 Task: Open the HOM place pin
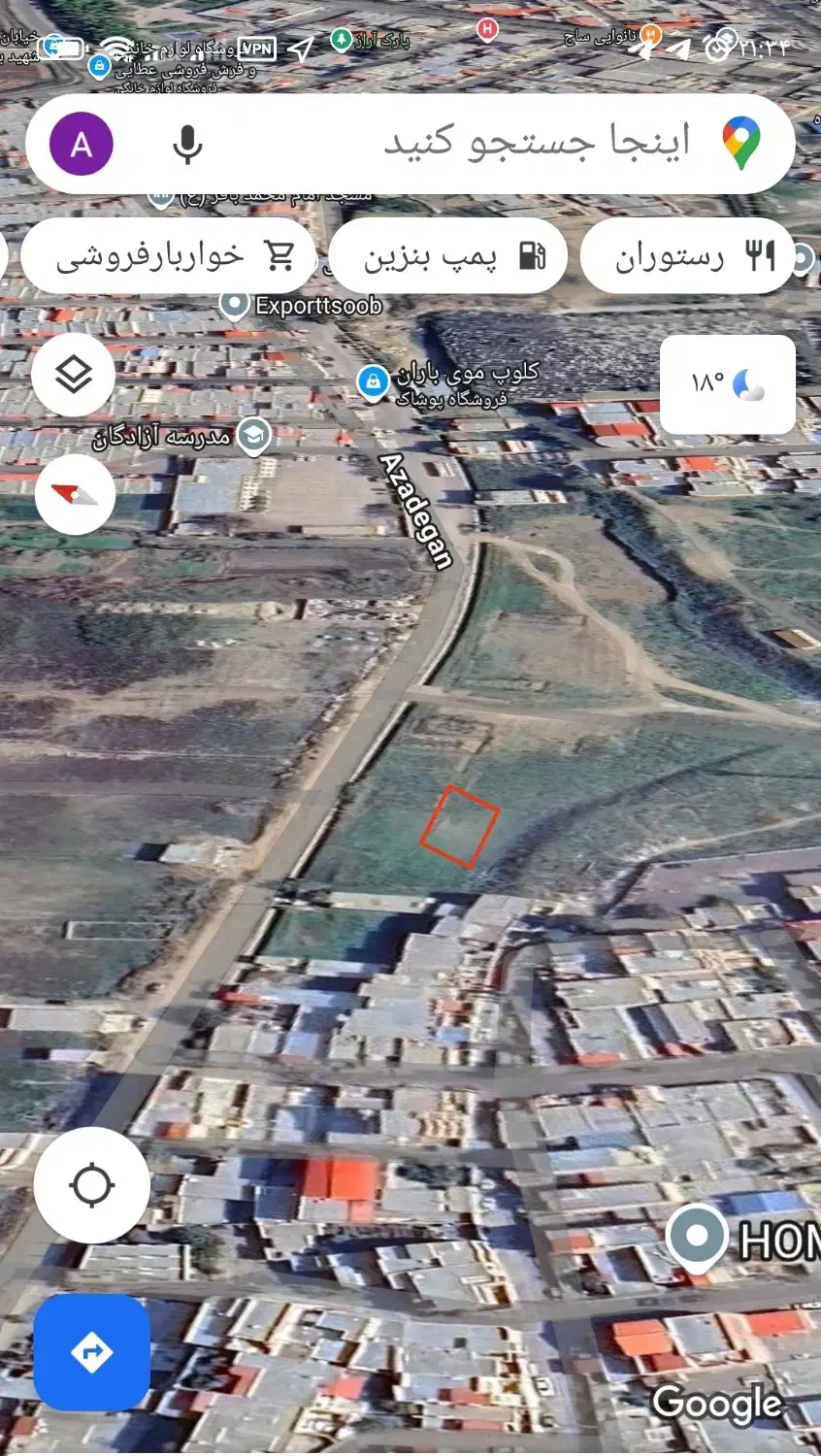(x=697, y=1238)
